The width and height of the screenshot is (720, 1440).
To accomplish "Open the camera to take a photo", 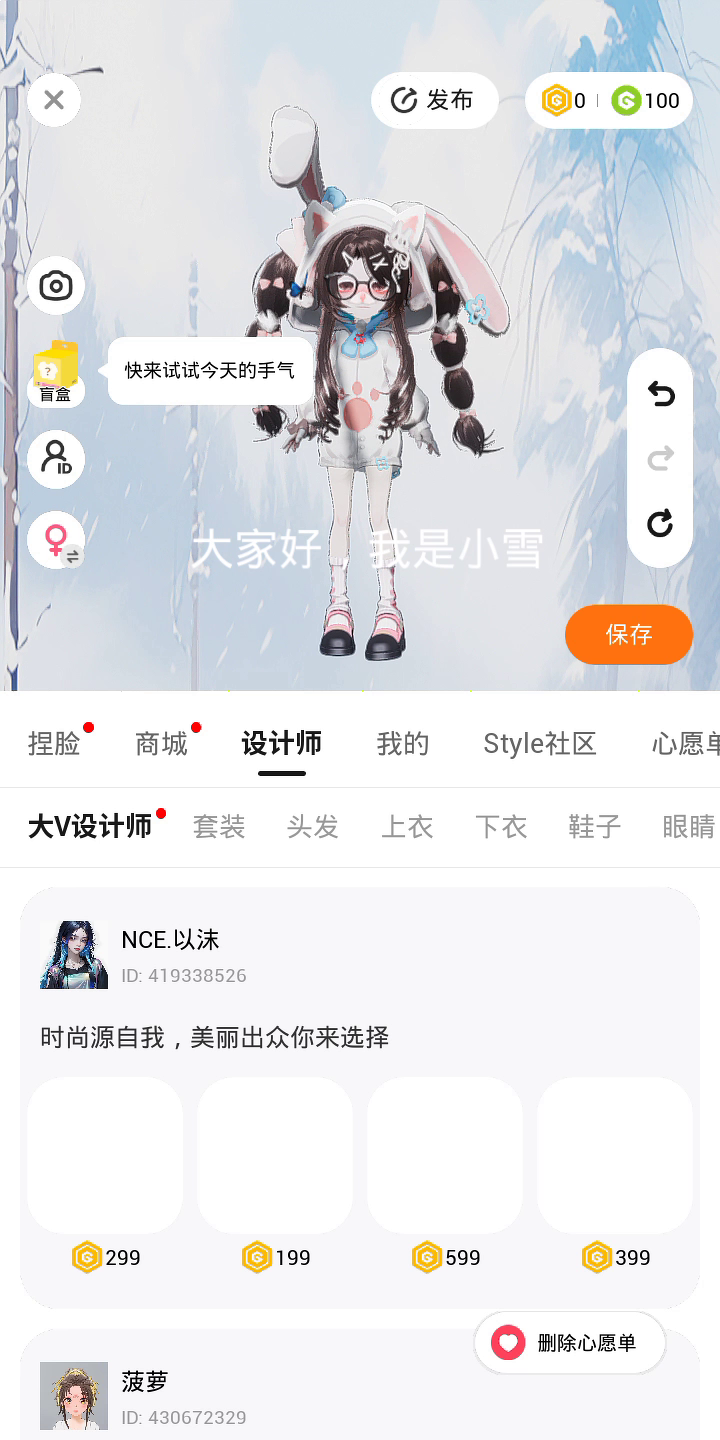I will coord(56,286).
